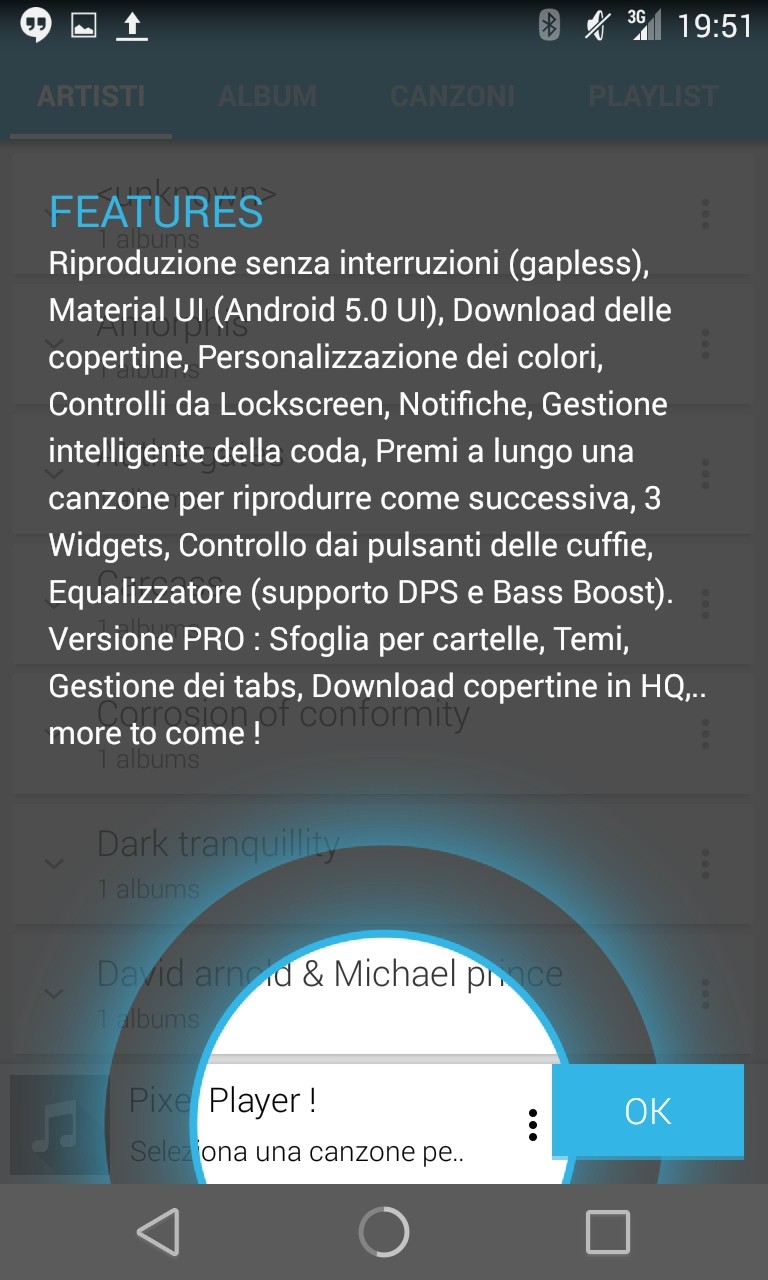Open the mini player's three-dot menu

click(x=533, y=1125)
